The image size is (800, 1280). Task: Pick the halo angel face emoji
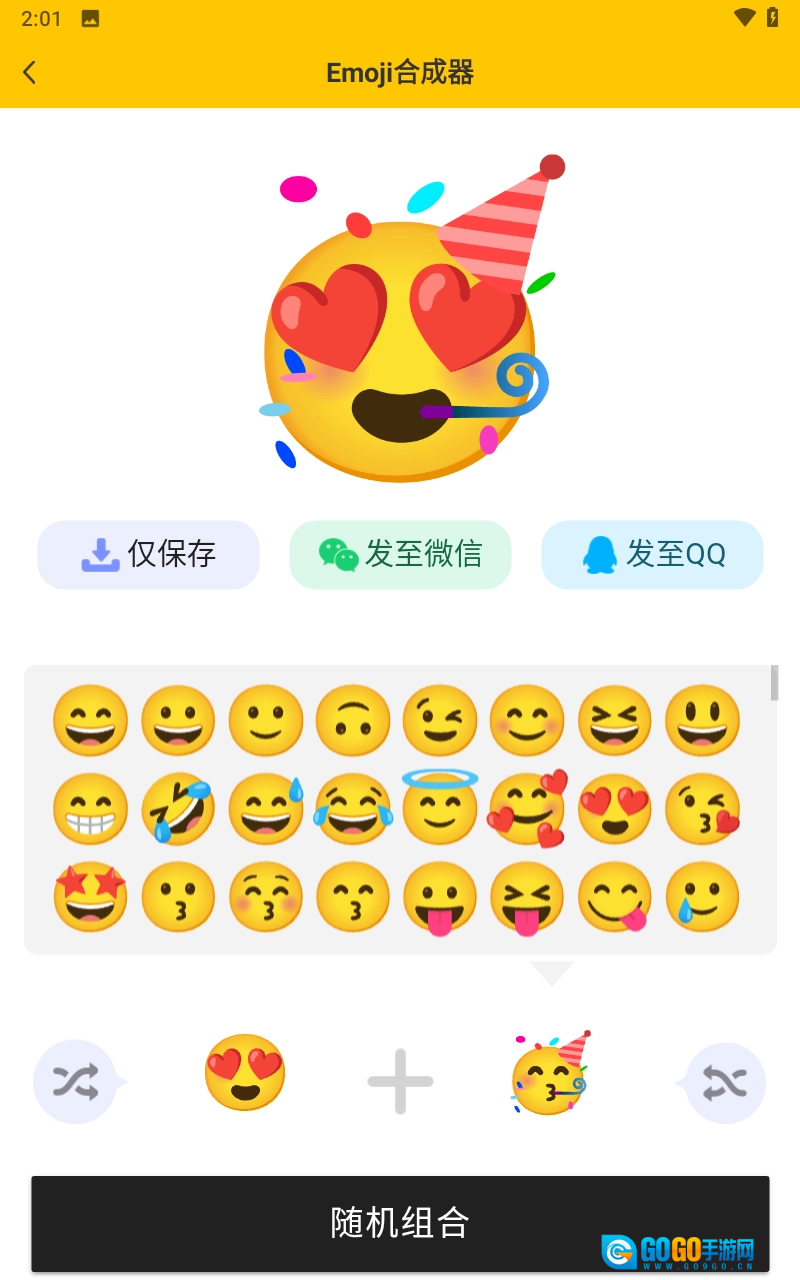pyautogui.click(x=440, y=807)
